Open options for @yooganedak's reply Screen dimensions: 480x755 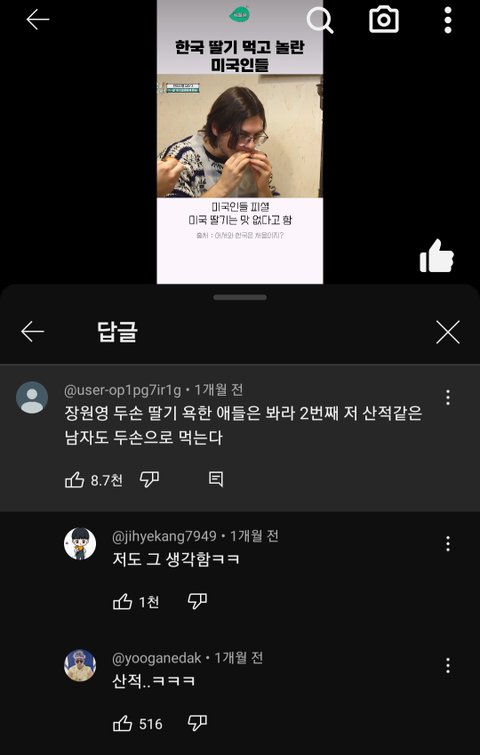(x=448, y=665)
